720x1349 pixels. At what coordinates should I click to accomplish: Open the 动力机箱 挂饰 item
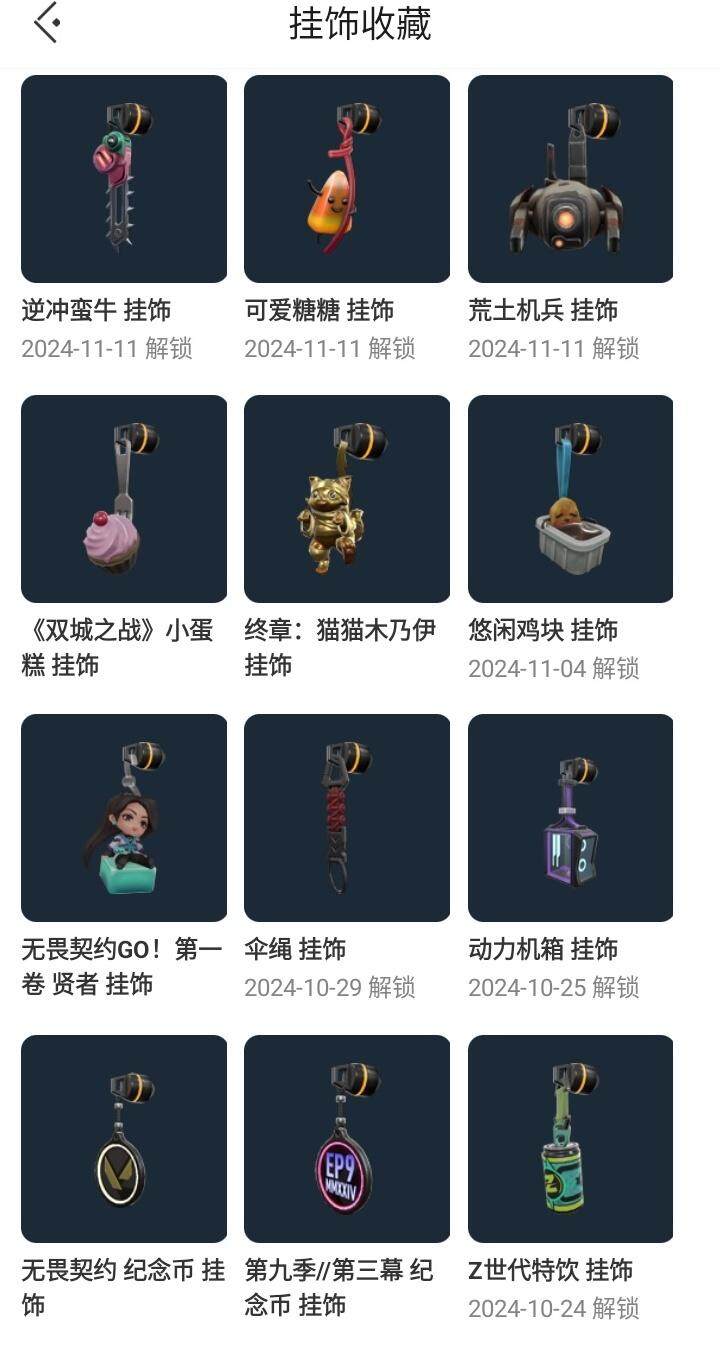570,818
